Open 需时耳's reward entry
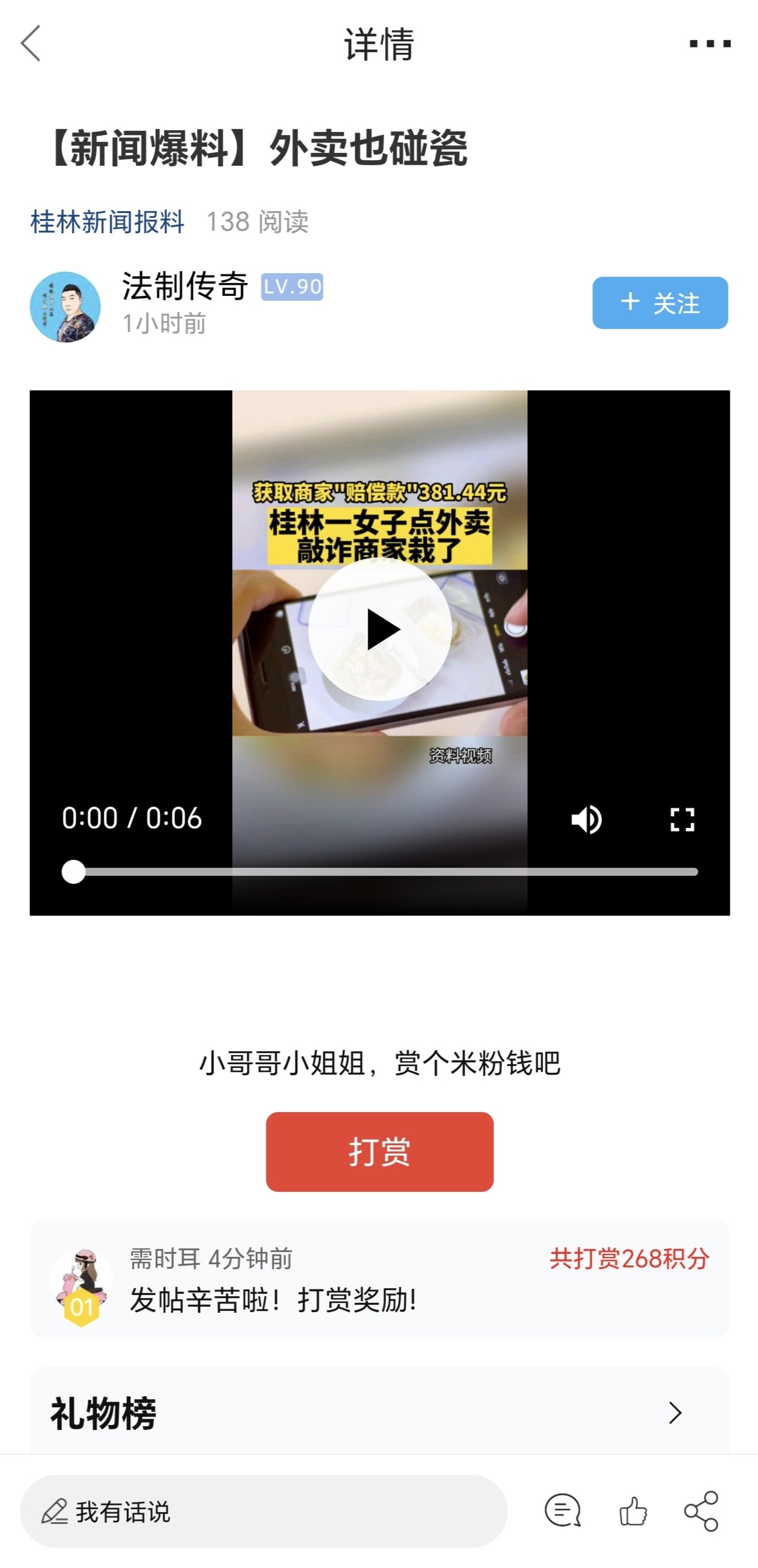Image resolution: width=758 pixels, height=1568 pixels. [379, 1278]
